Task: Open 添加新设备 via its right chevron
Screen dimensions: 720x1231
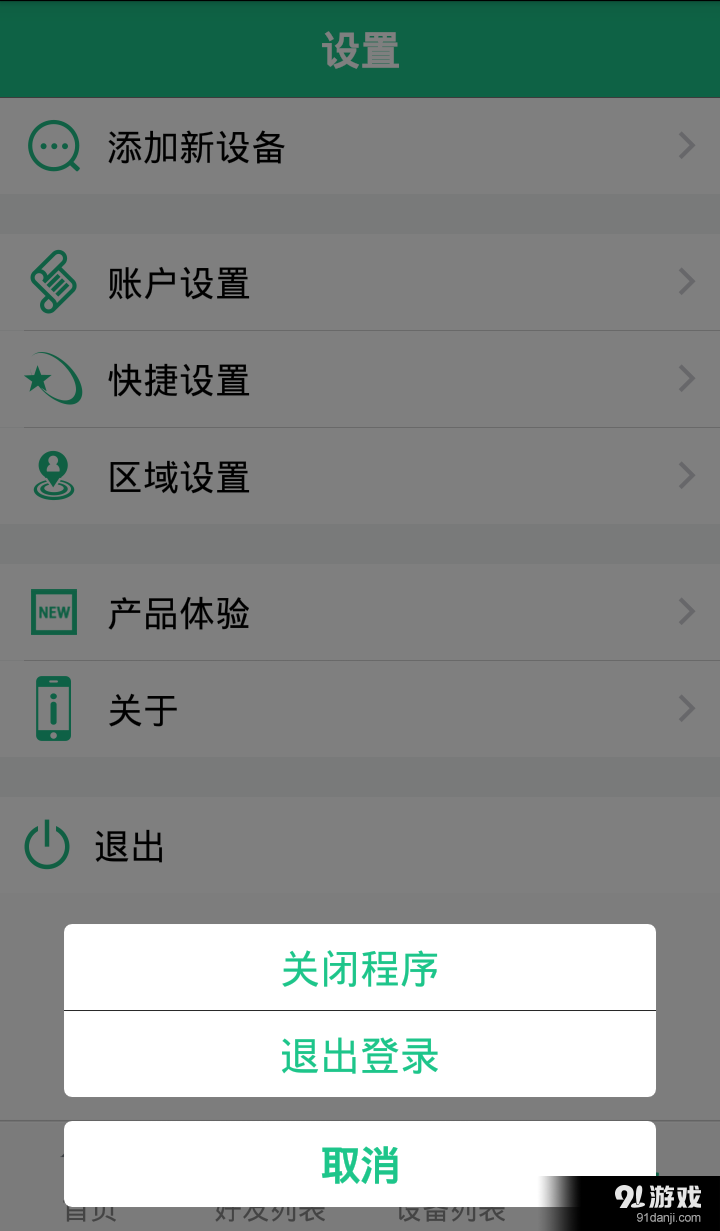Action: tap(686, 146)
